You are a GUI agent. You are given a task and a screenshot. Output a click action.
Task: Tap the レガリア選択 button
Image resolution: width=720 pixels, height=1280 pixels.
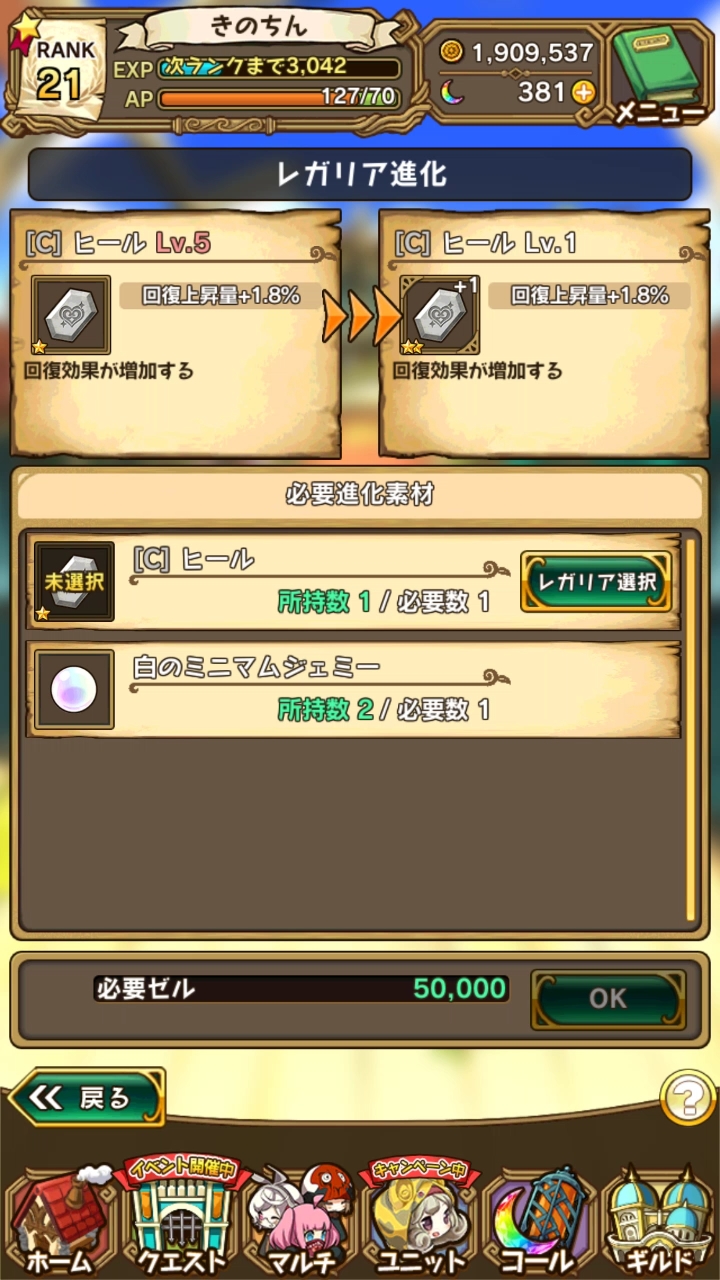pos(597,581)
